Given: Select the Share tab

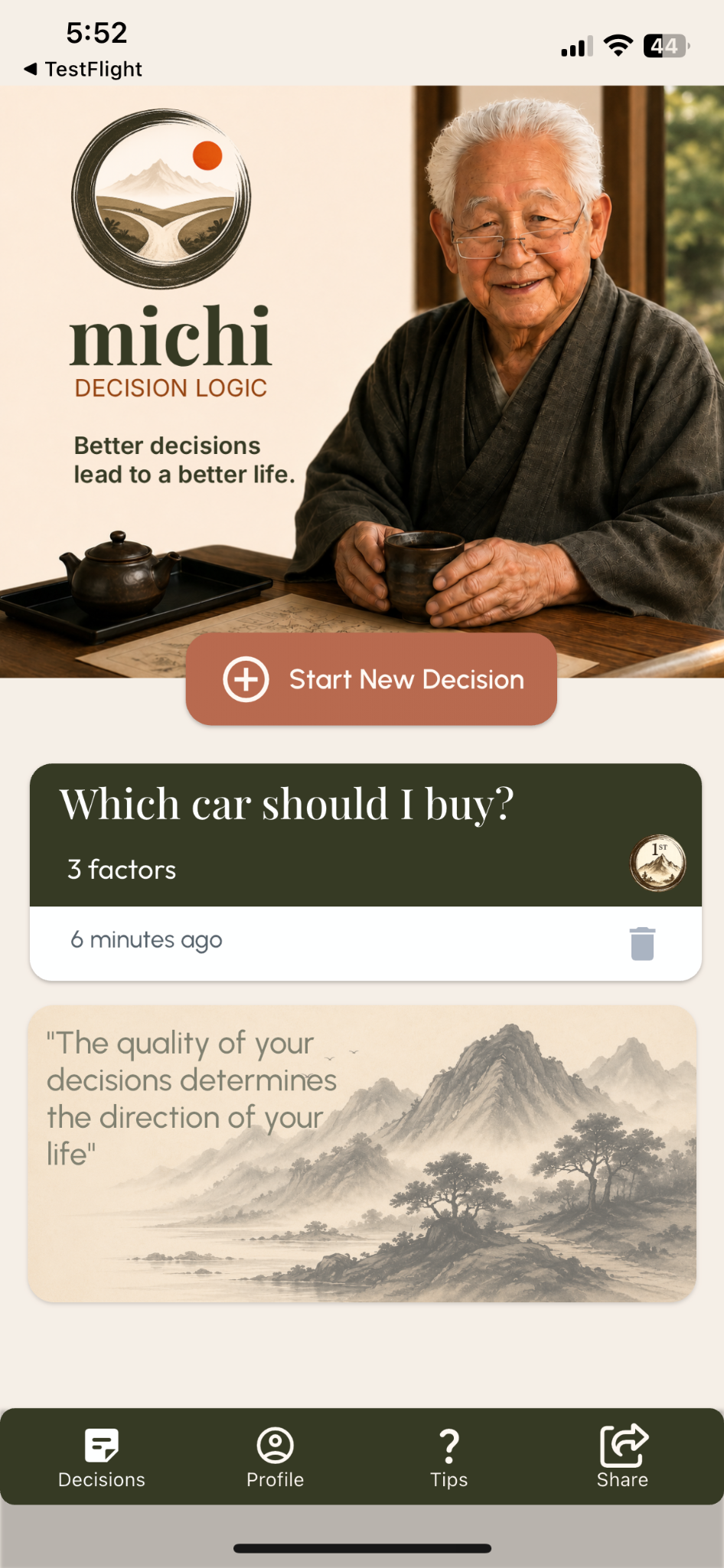Looking at the screenshot, I should [623, 1458].
